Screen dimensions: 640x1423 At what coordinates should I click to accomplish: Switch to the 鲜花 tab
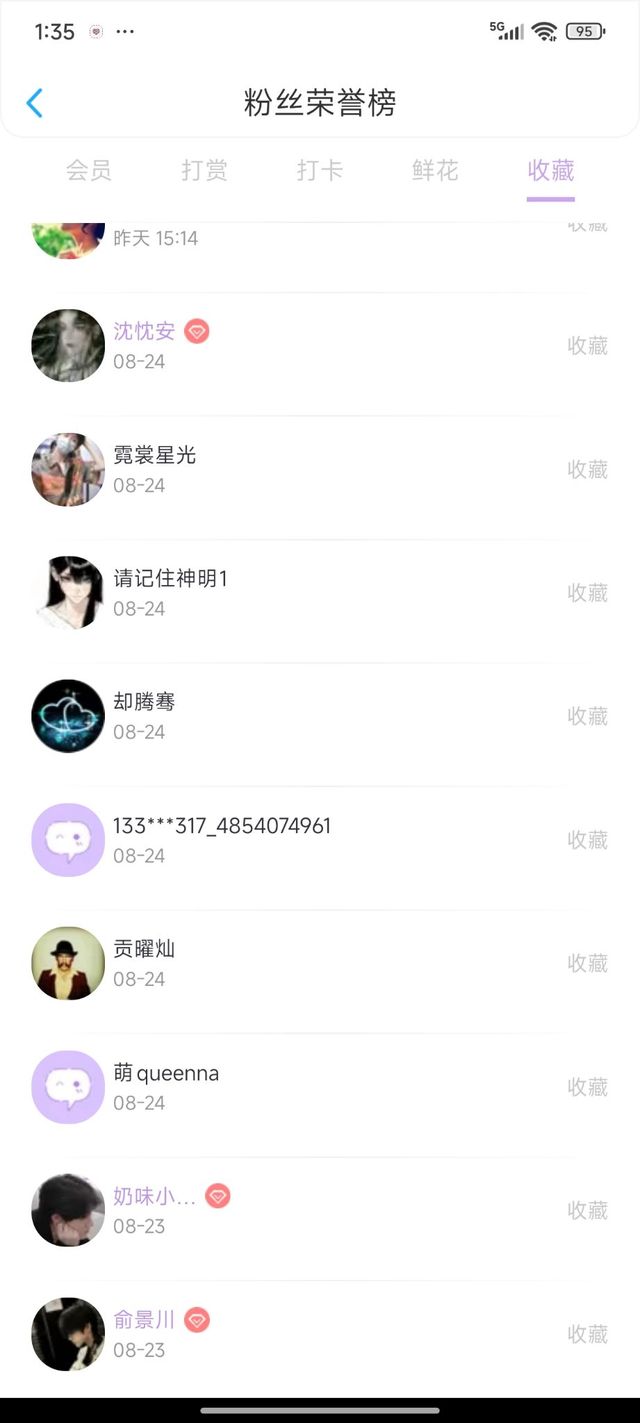(435, 170)
